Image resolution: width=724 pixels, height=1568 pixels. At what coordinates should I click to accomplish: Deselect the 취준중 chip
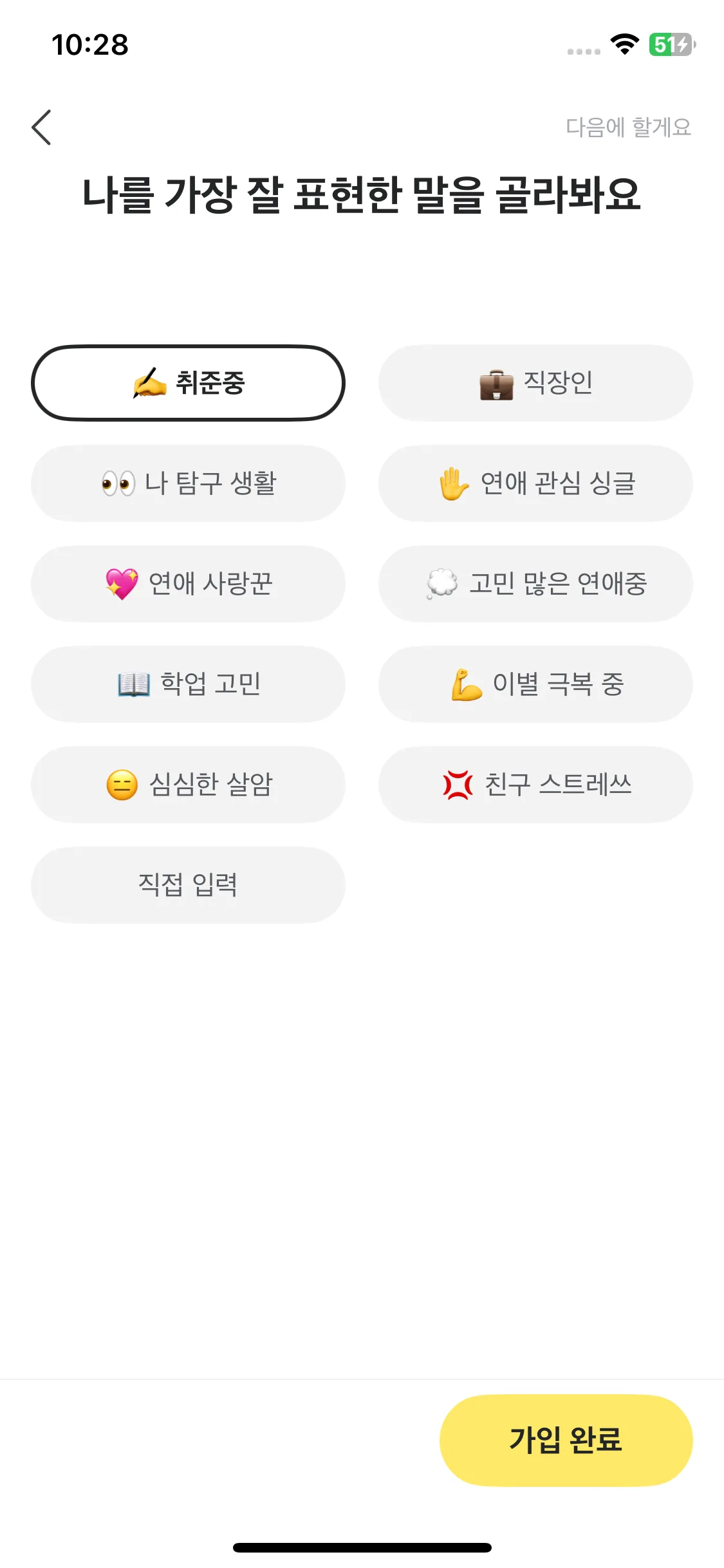(188, 383)
